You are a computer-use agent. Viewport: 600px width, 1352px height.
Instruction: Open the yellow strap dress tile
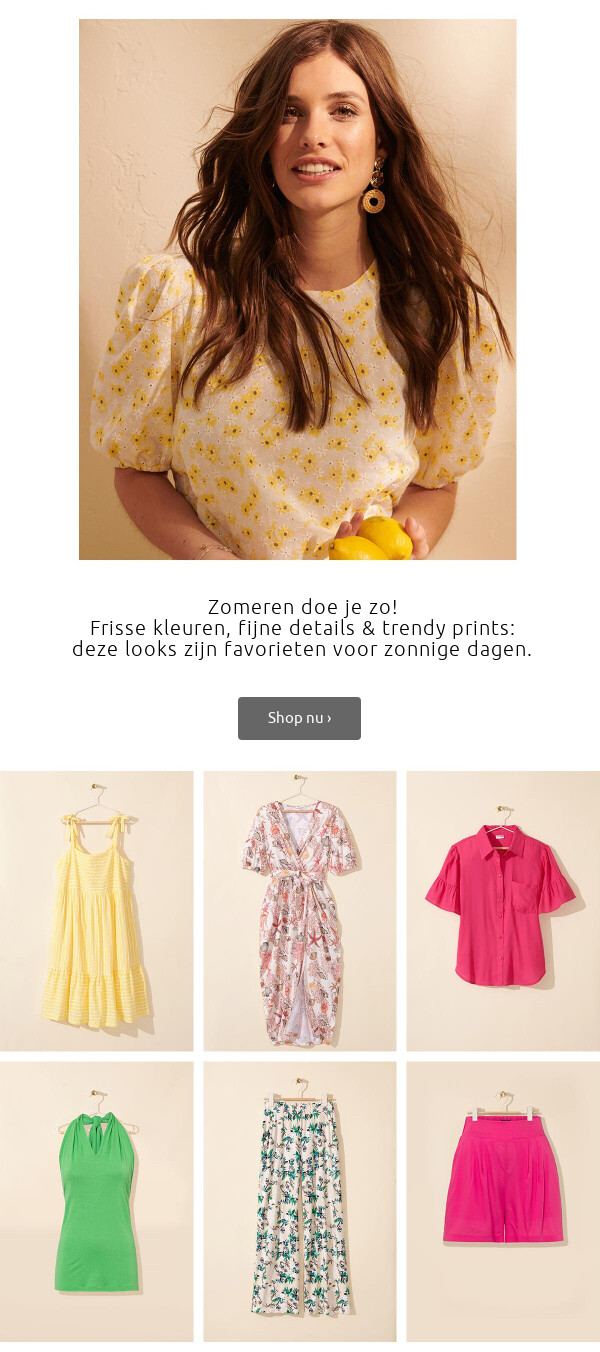point(97,911)
